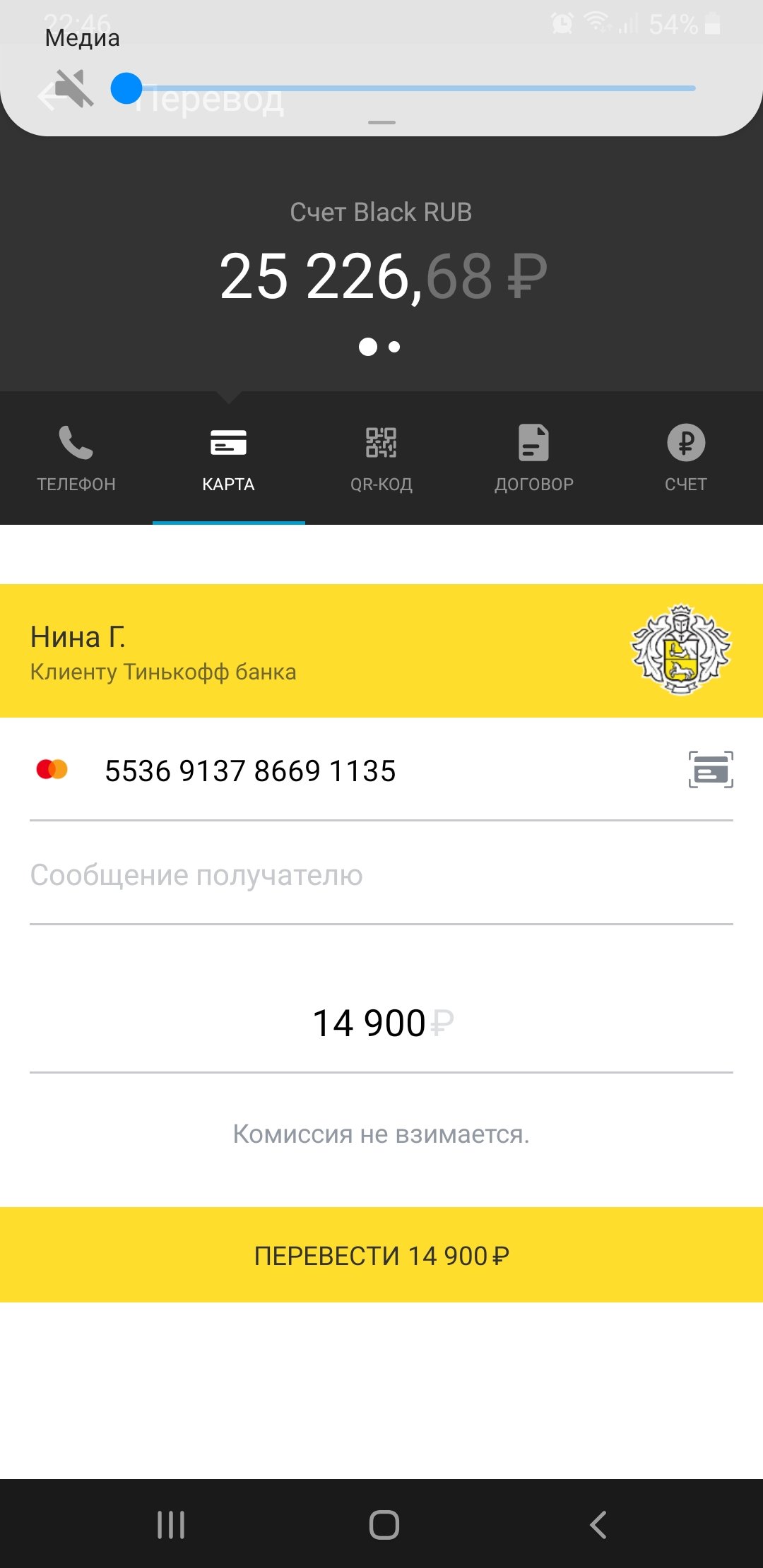Scan the card with the camera icon
This screenshot has width=763, height=1568.
(711, 770)
